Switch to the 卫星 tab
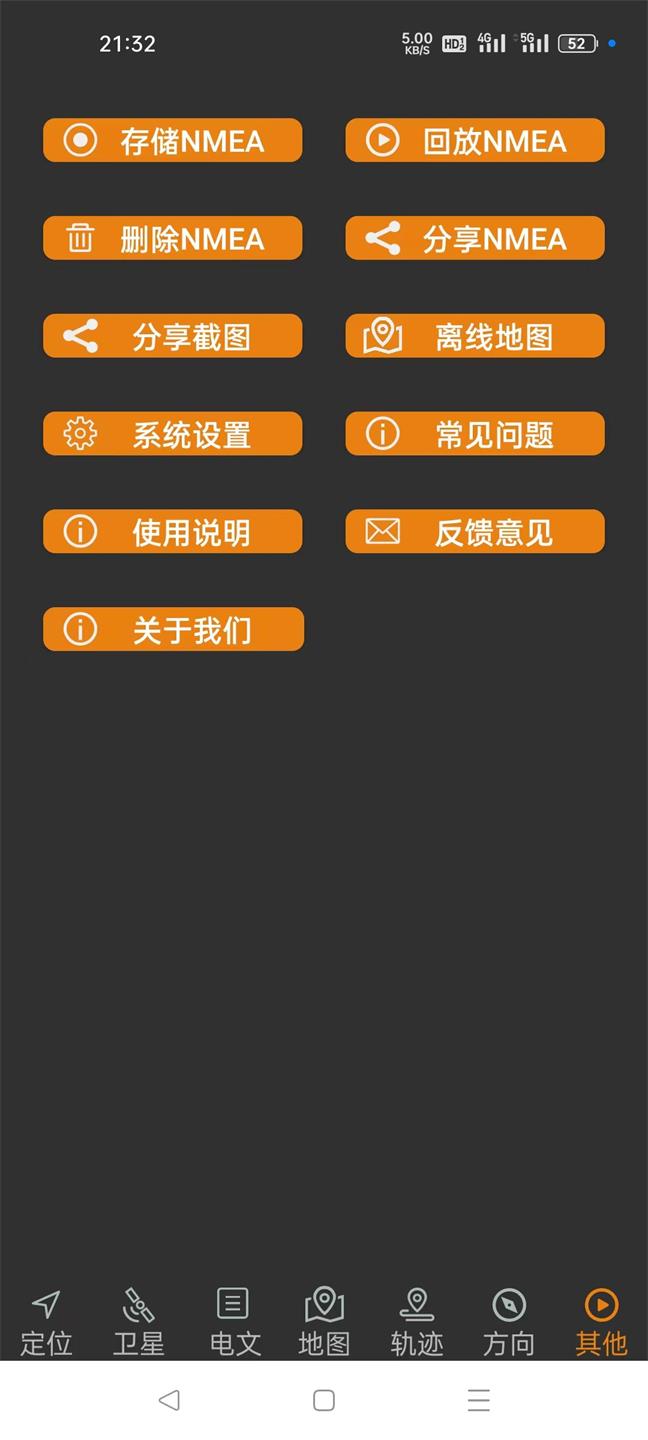This screenshot has width=648, height=1440. (138, 1321)
